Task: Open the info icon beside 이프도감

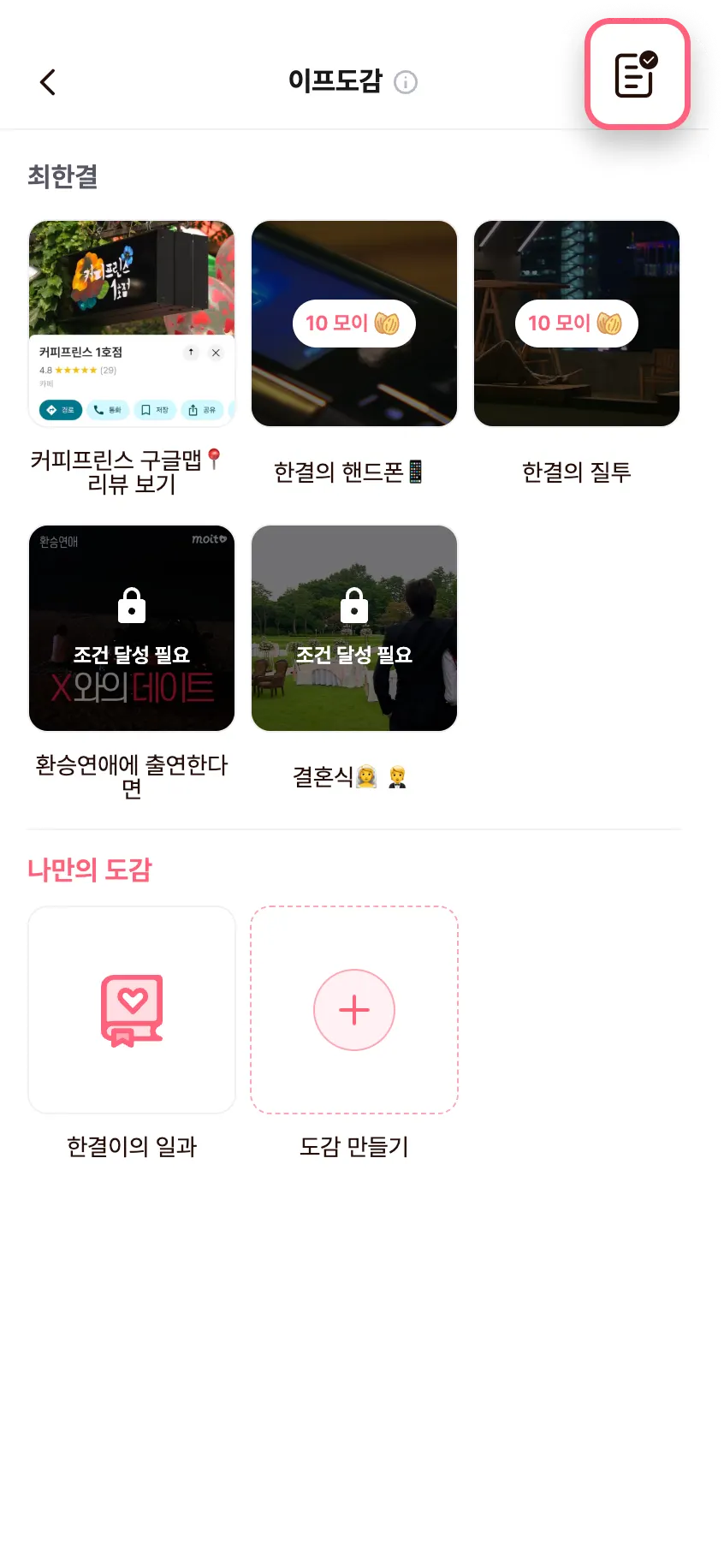Action: (406, 82)
